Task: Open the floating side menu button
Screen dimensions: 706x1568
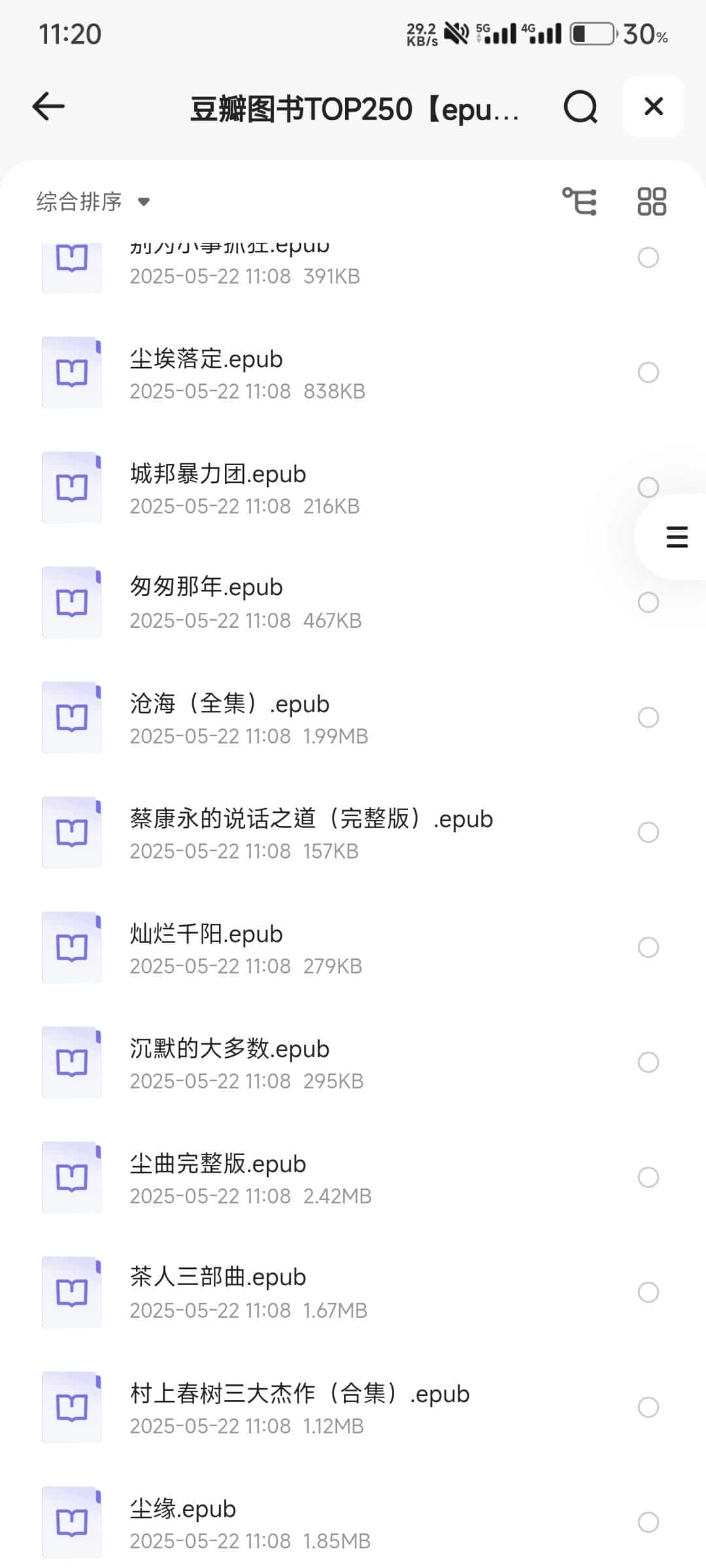Action: [x=677, y=537]
